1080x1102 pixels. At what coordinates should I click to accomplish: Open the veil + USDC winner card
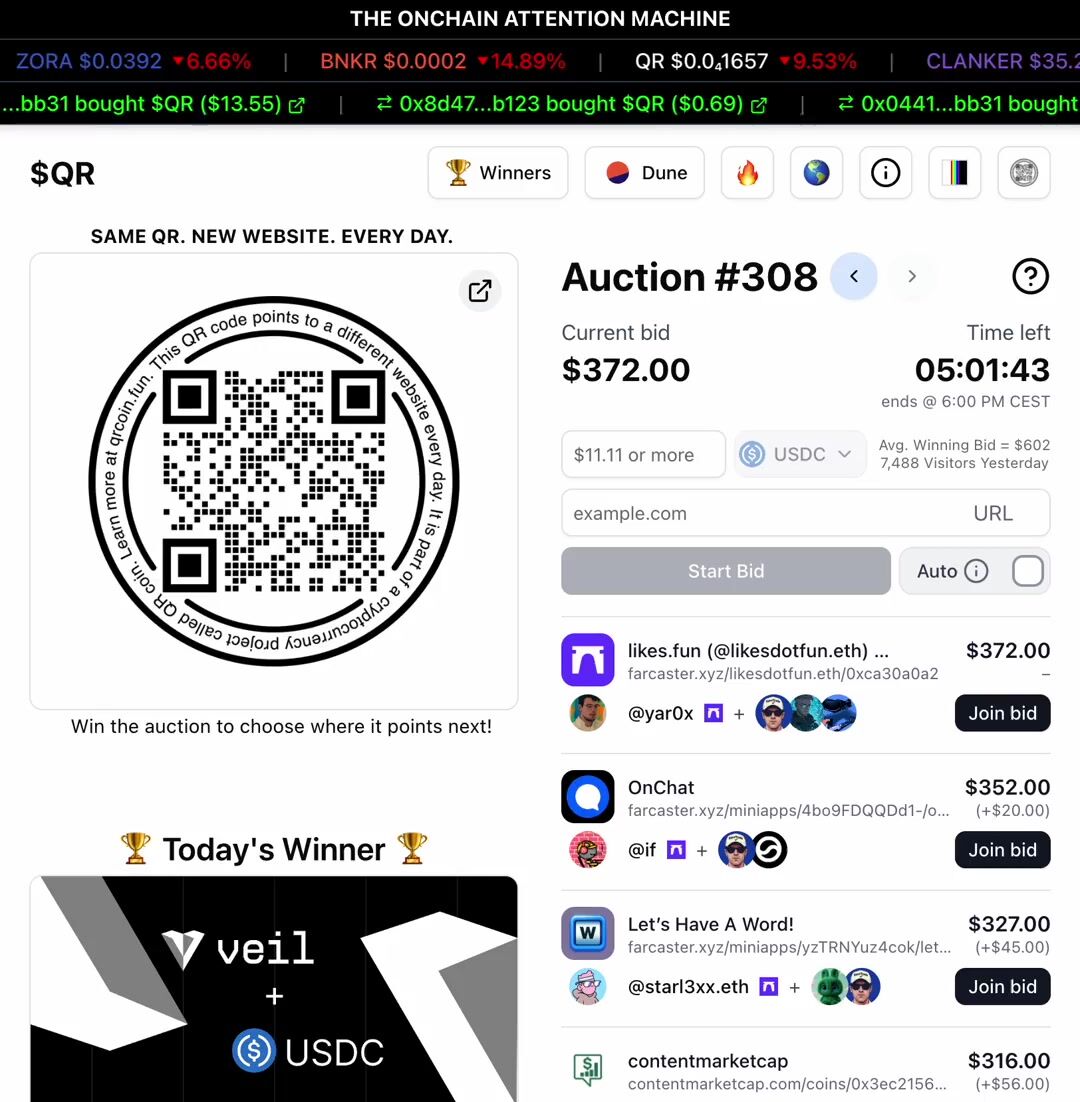[273, 990]
